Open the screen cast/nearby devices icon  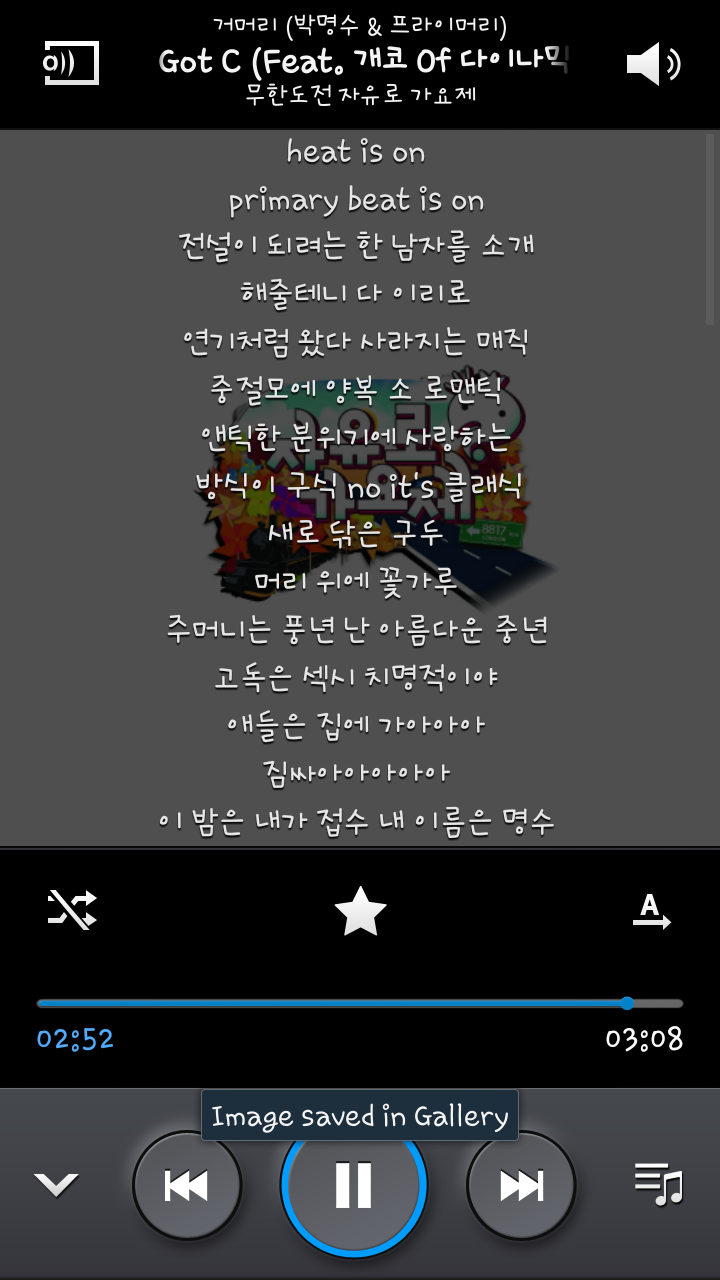[71, 63]
